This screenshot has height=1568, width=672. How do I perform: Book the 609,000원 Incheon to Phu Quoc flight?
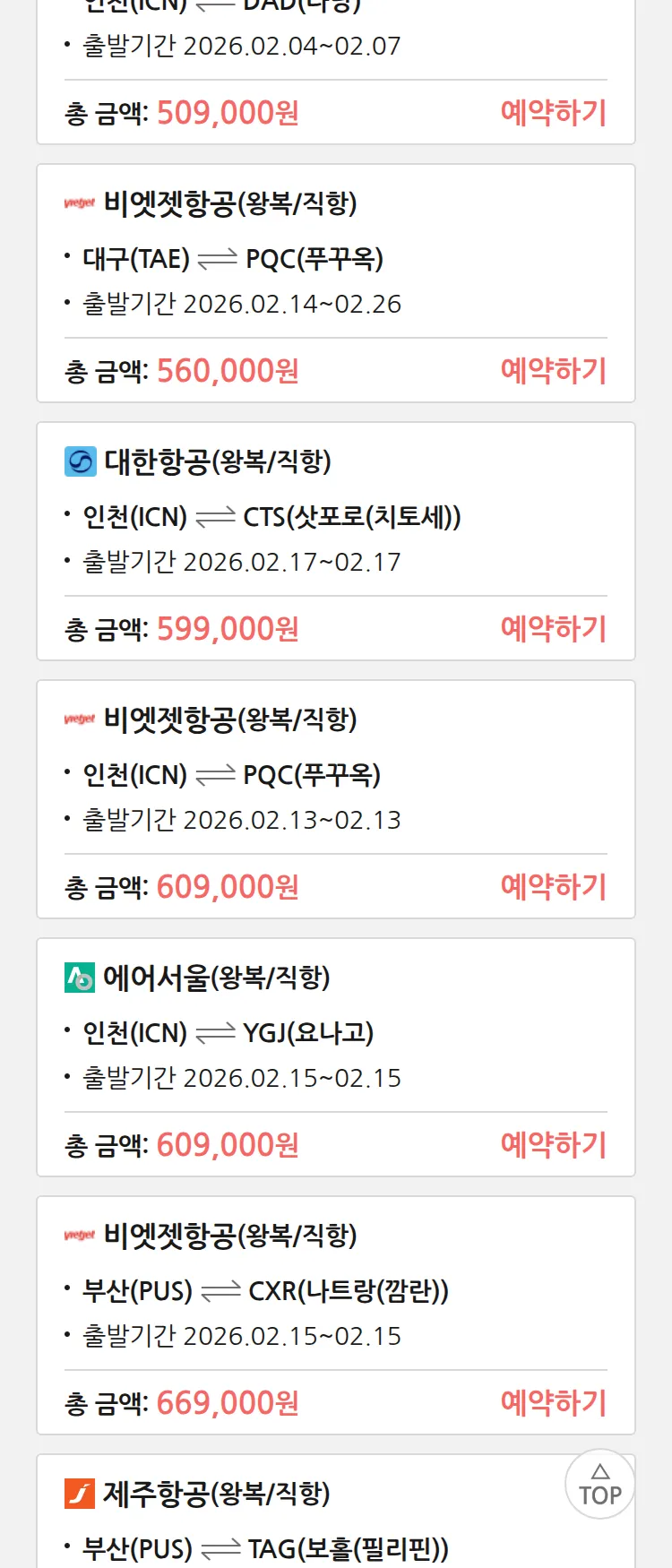coord(553,887)
